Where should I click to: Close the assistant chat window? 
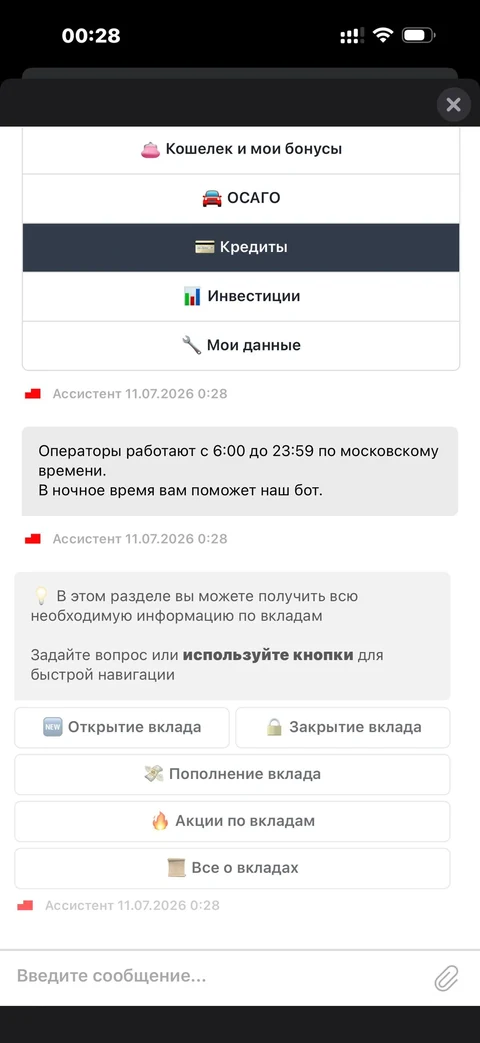click(x=453, y=104)
